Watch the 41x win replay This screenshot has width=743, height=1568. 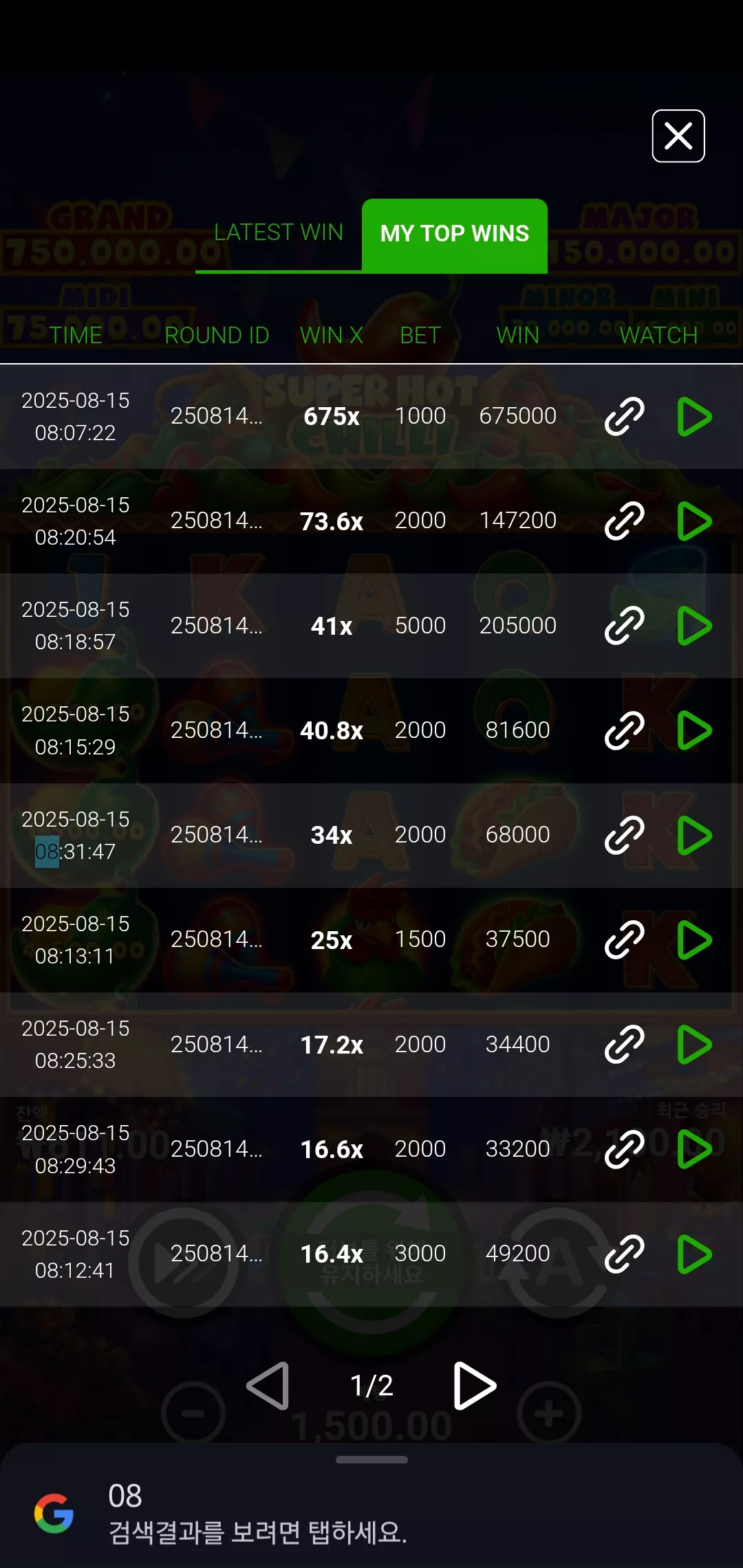(x=694, y=626)
